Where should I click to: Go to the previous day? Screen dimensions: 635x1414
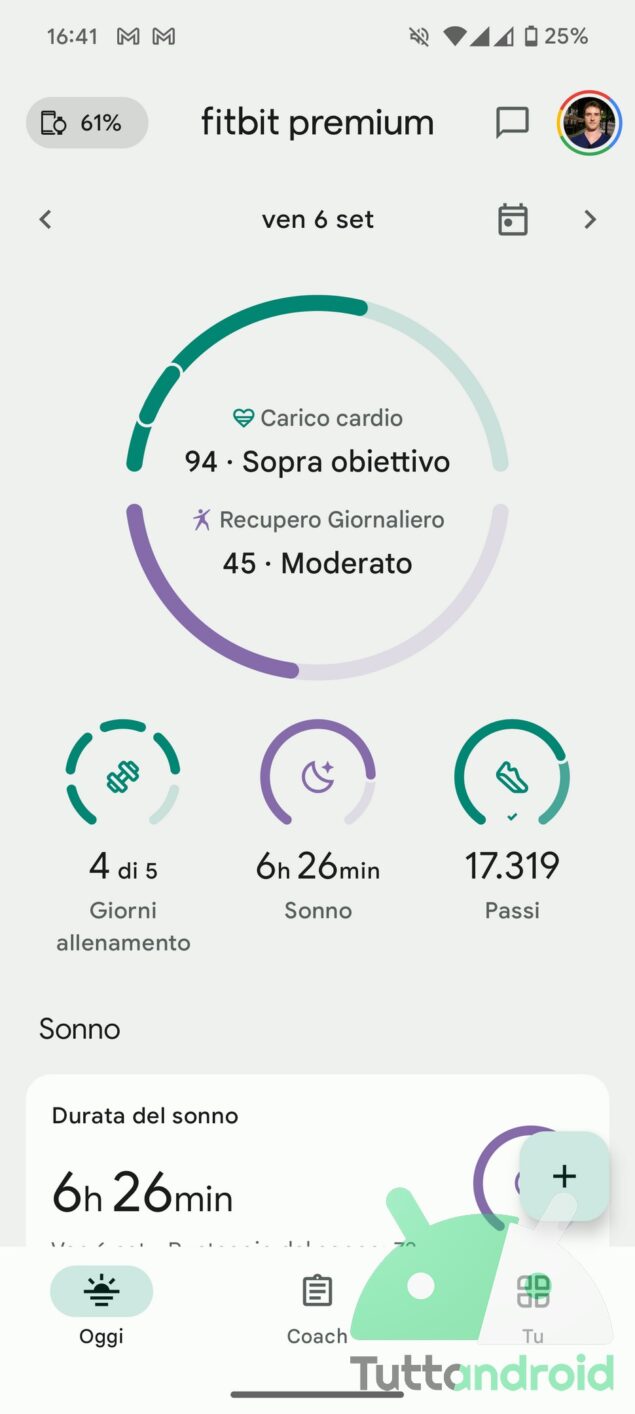(x=45, y=220)
